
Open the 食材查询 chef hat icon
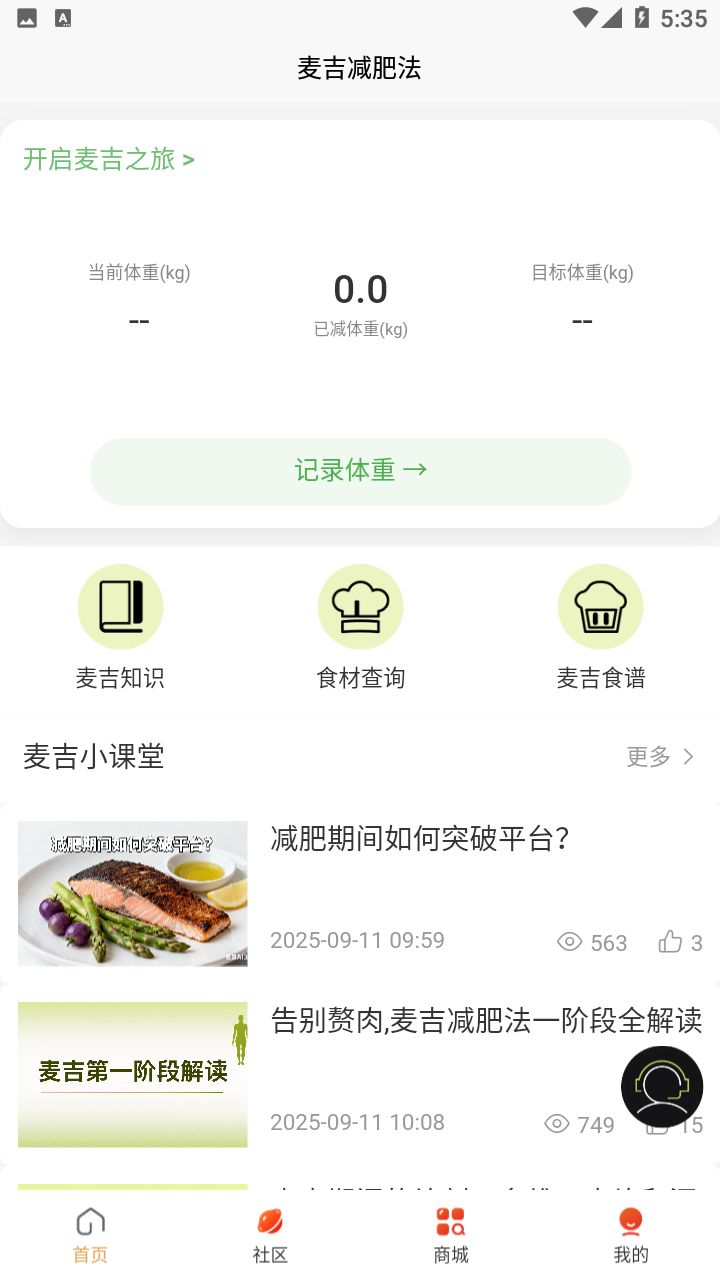[360, 606]
